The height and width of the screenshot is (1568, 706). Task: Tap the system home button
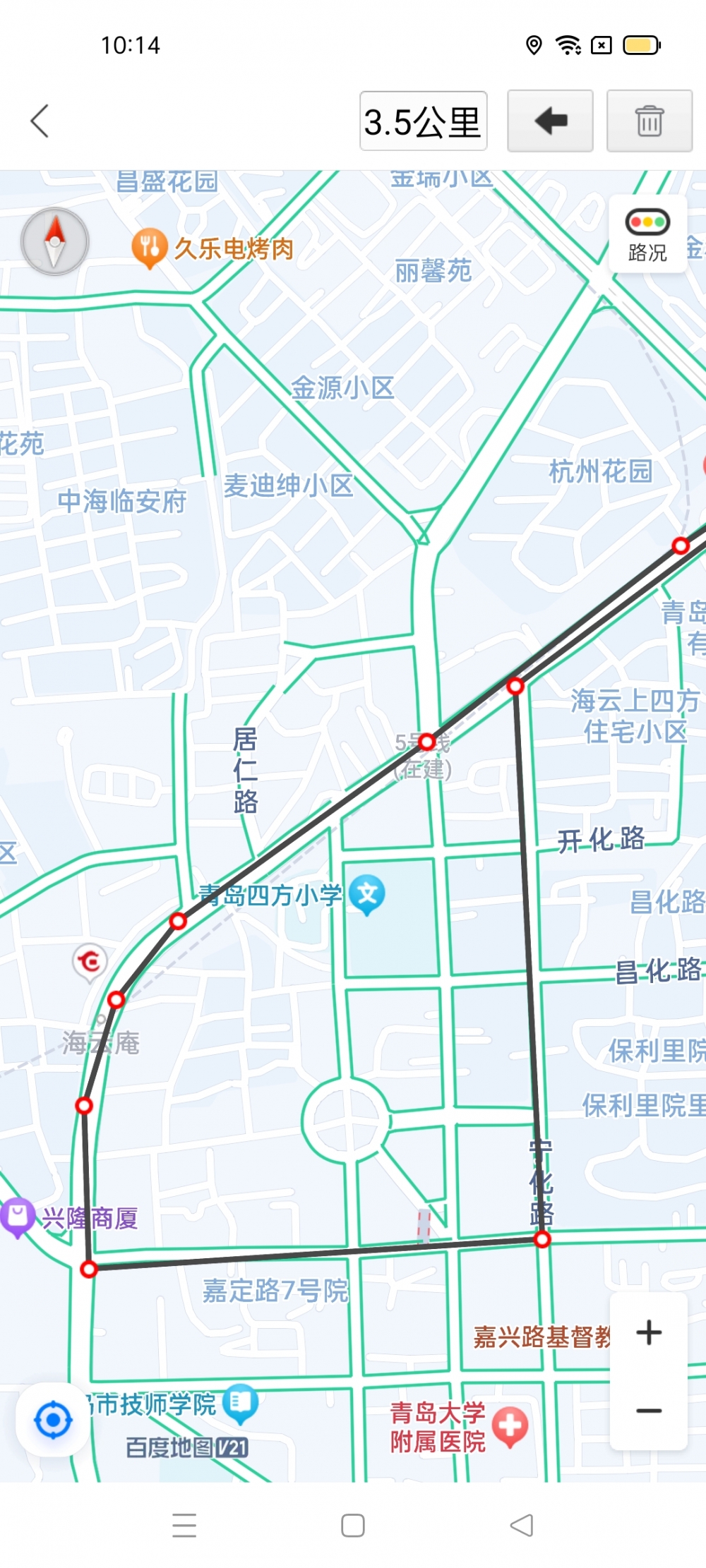[x=353, y=1526]
